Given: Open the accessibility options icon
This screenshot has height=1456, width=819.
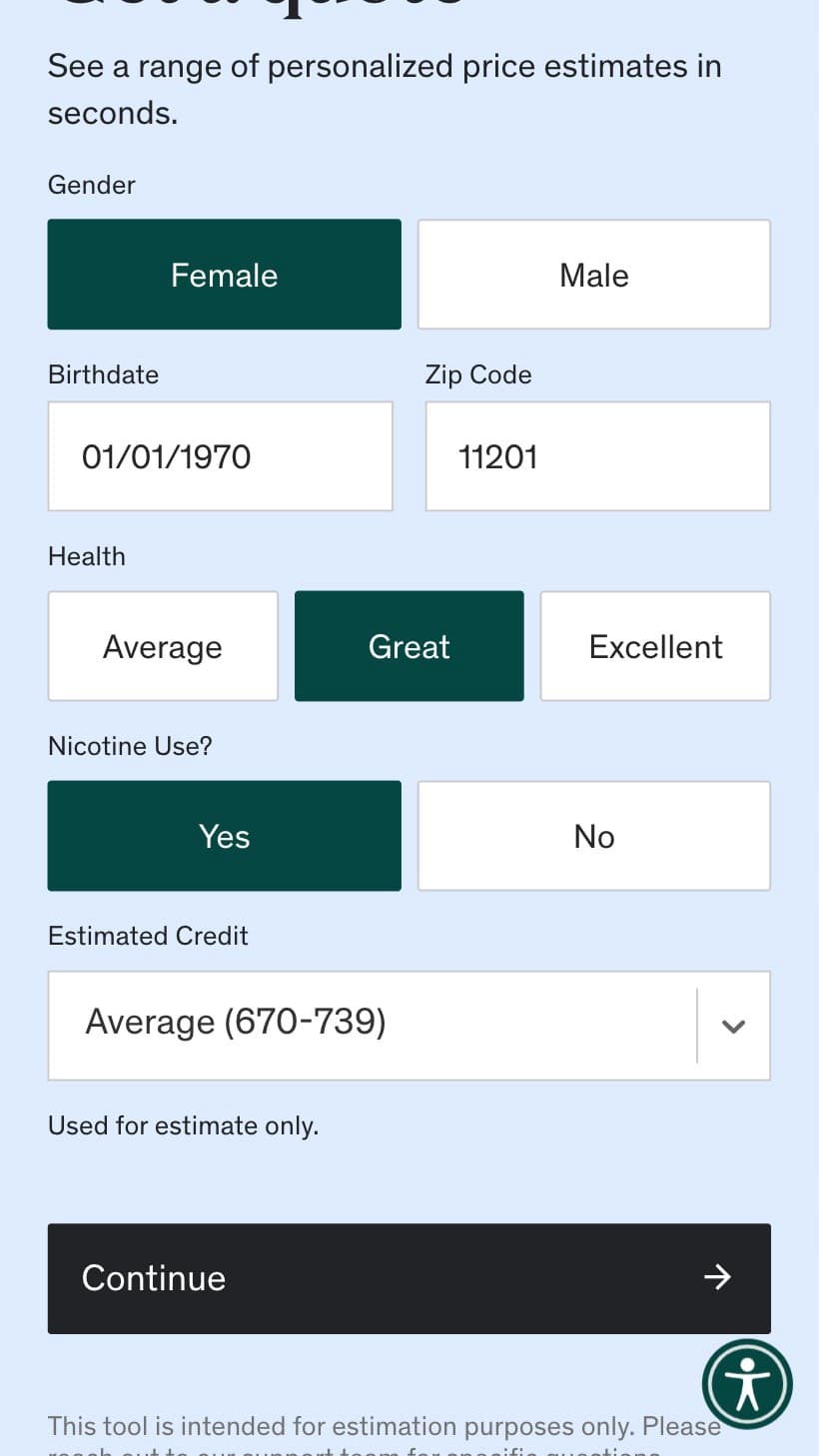Looking at the screenshot, I should tap(747, 1384).
